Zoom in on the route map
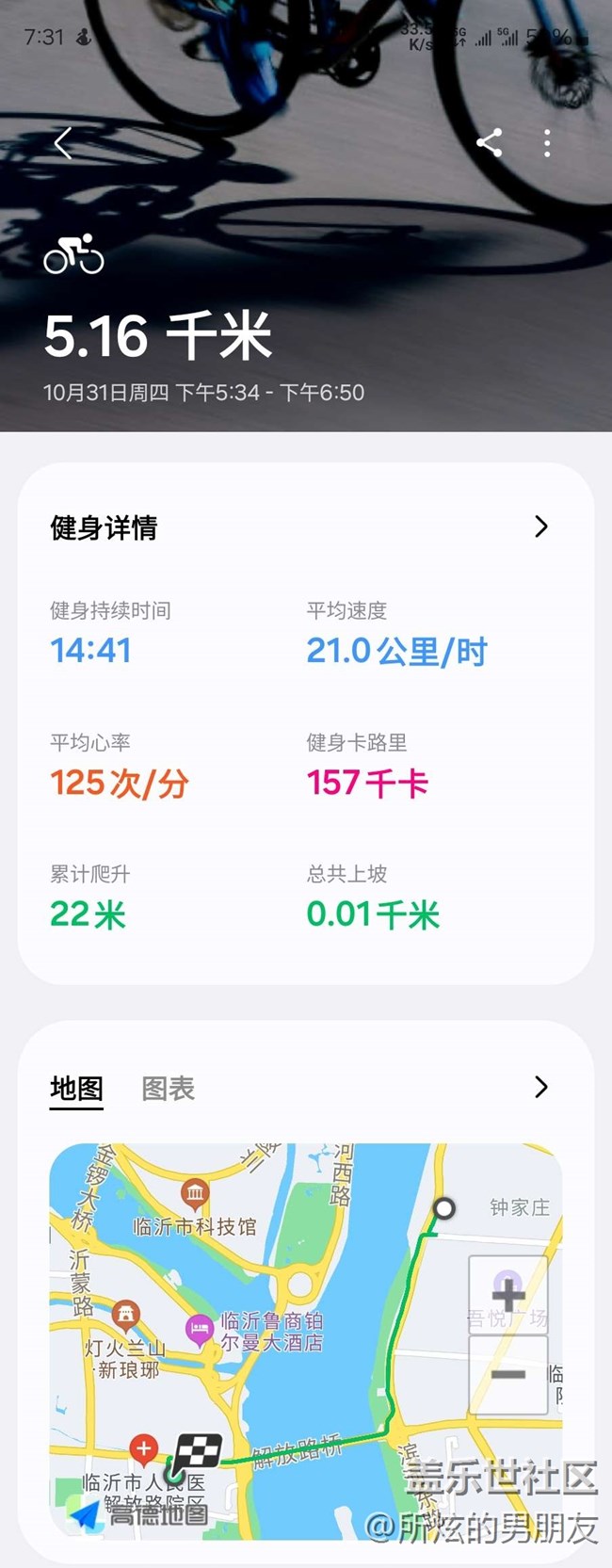The image size is (612, 1568). pyautogui.click(x=507, y=1294)
